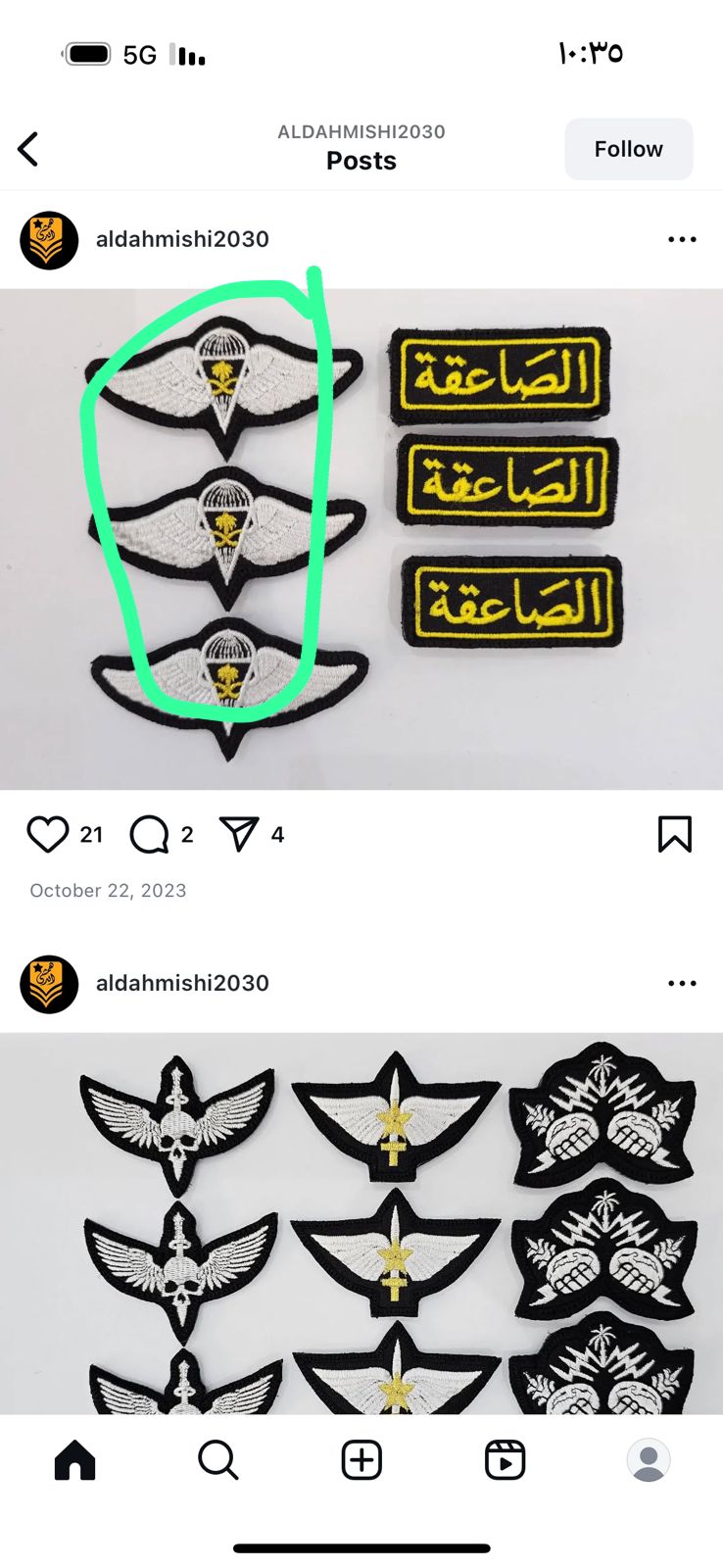
Task: Share the October 22 post
Action: pos(239,834)
